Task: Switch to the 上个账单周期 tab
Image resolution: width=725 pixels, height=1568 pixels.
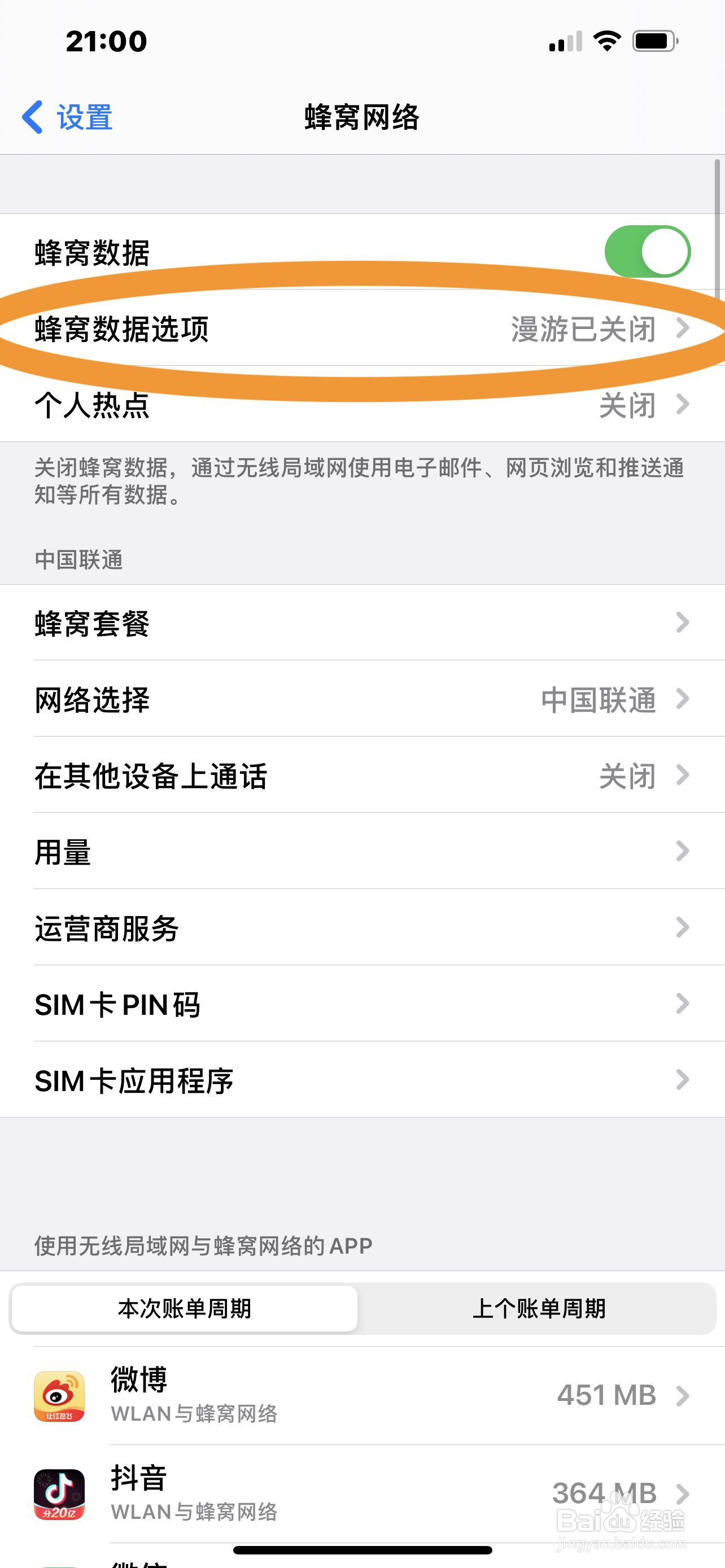Action: [x=540, y=1307]
